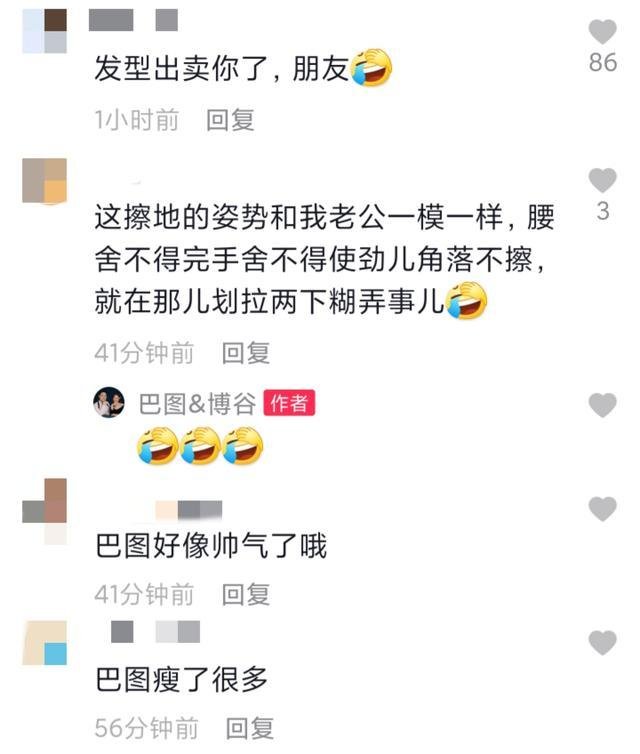Open 巴图&博谷 author profile avatar
Image resolution: width=640 pixels, height=754 pixels.
tap(109, 403)
